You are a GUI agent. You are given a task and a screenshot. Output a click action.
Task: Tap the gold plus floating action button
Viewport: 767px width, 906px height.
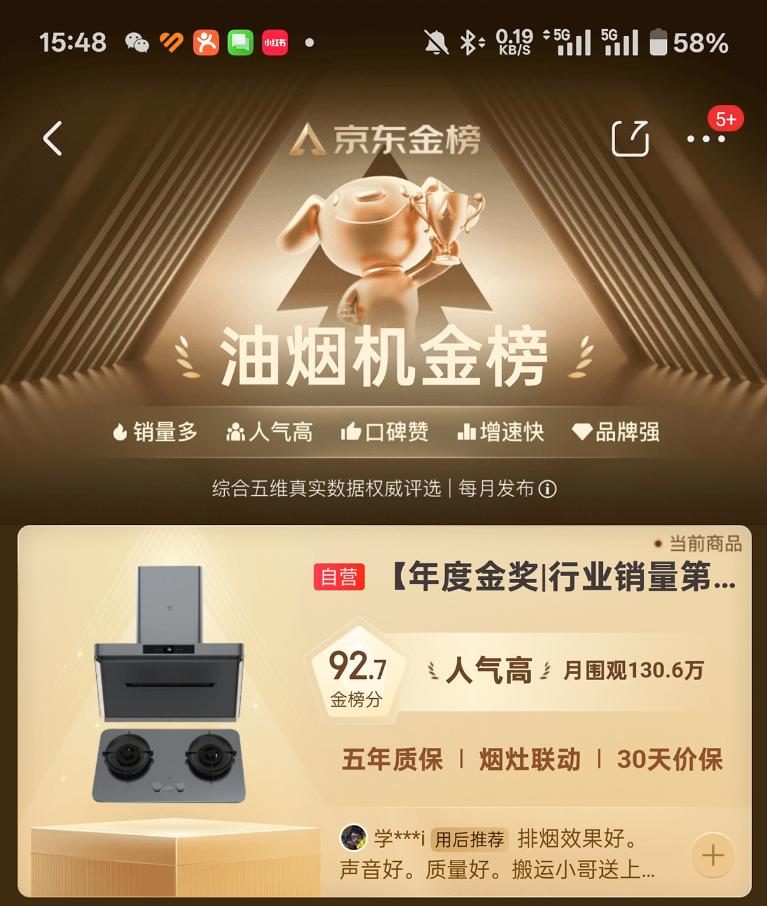712,856
